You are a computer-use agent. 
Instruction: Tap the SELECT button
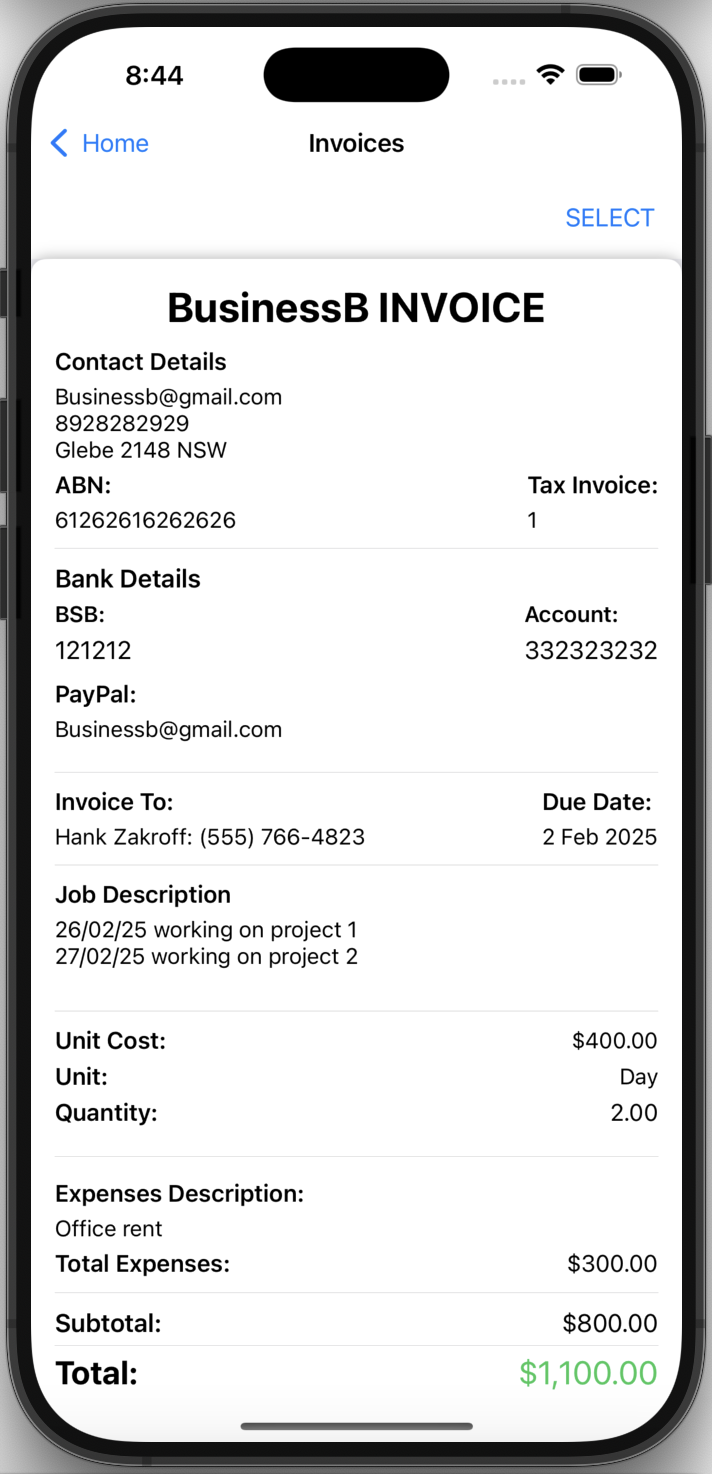tap(609, 218)
